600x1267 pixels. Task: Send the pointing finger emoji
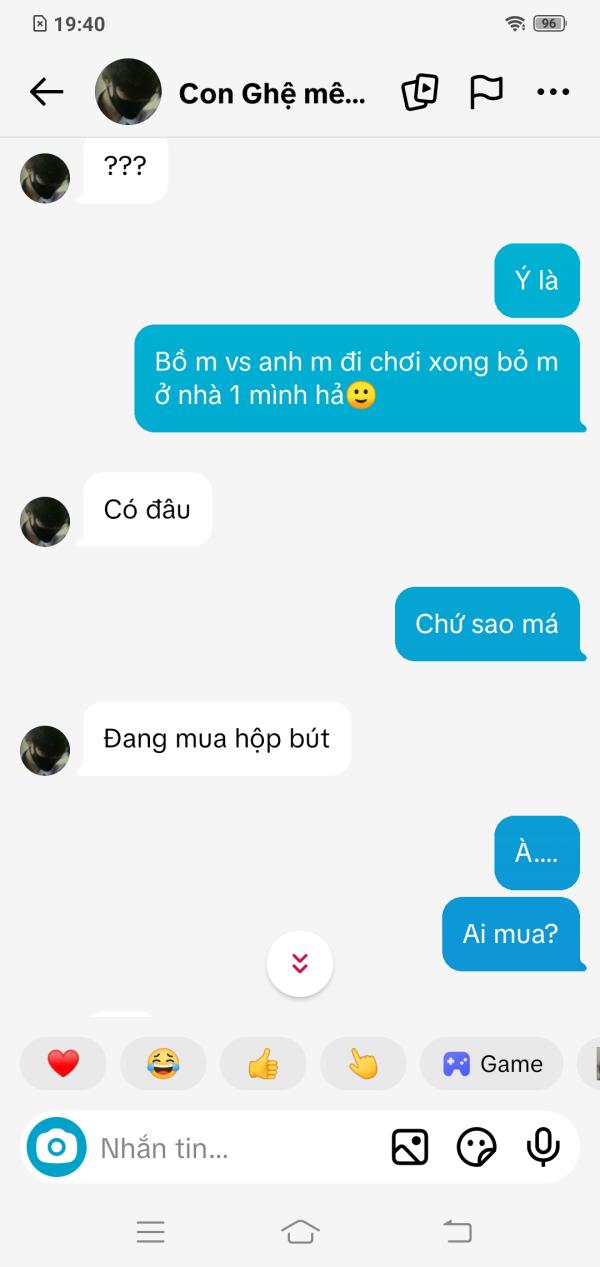tap(363, 1064)
